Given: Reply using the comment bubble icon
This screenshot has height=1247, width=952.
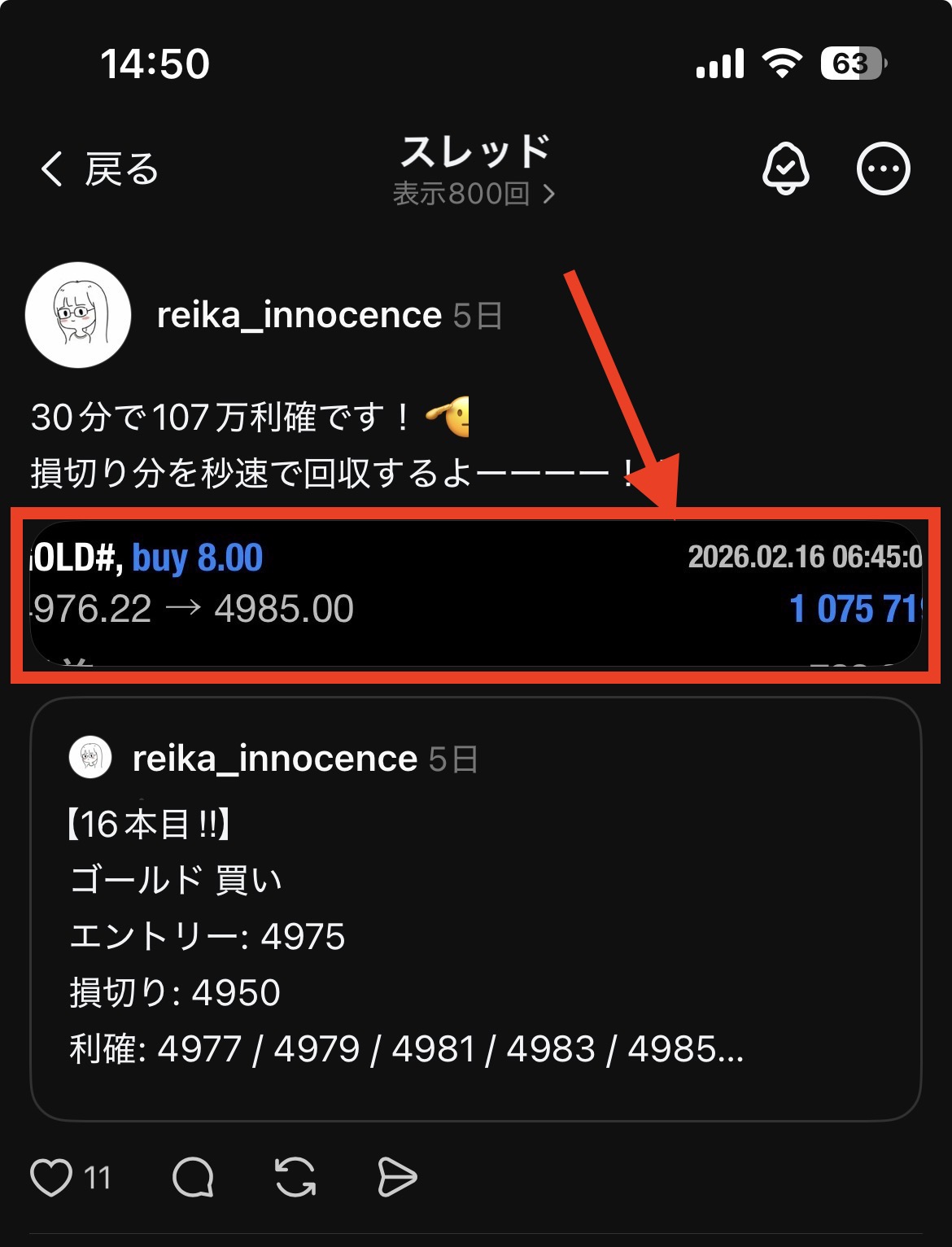Looking at the screenshot, I should tap(193, 1177).
